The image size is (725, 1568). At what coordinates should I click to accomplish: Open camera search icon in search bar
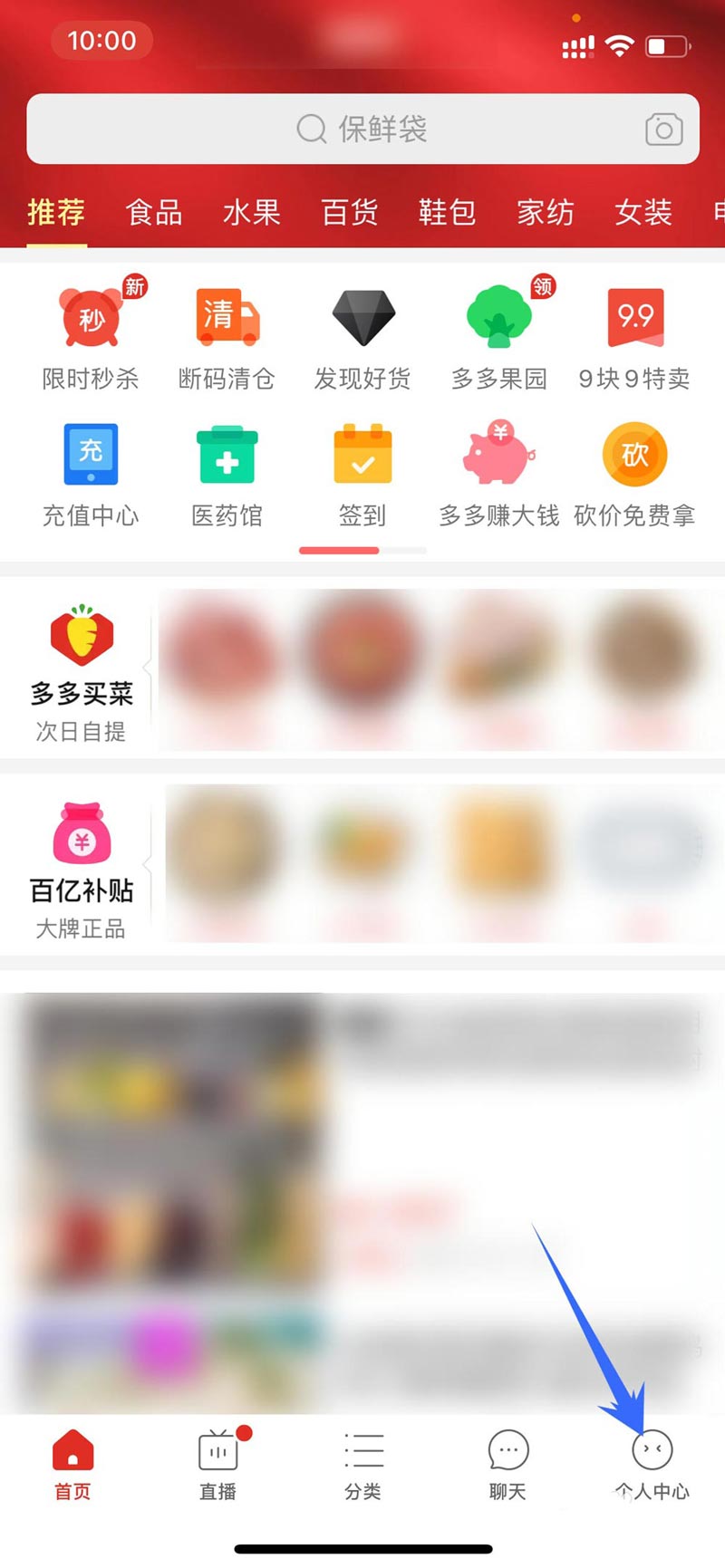pos(663,130)
